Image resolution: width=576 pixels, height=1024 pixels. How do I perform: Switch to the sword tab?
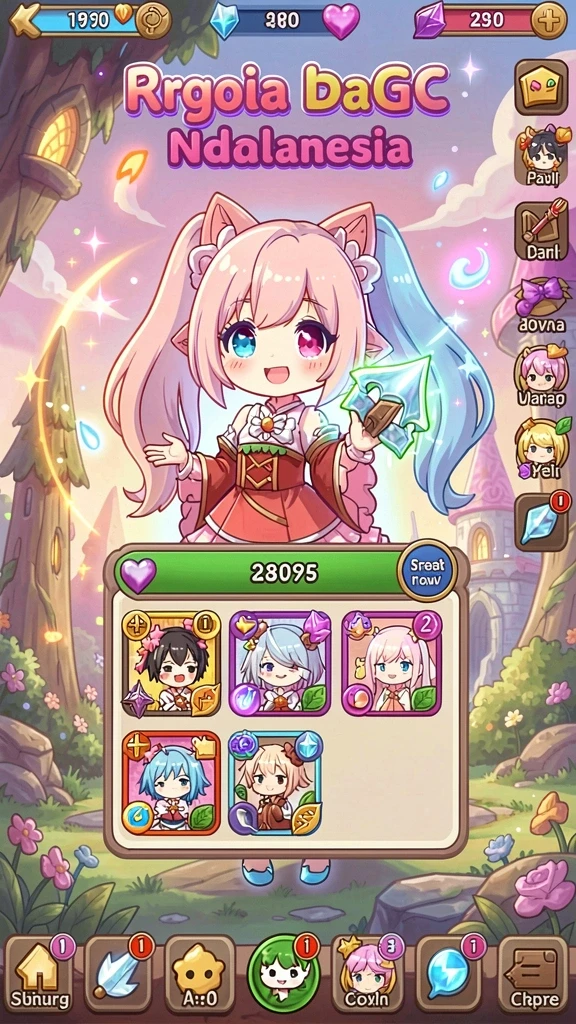pyautogui.click(x=118, y=973)
